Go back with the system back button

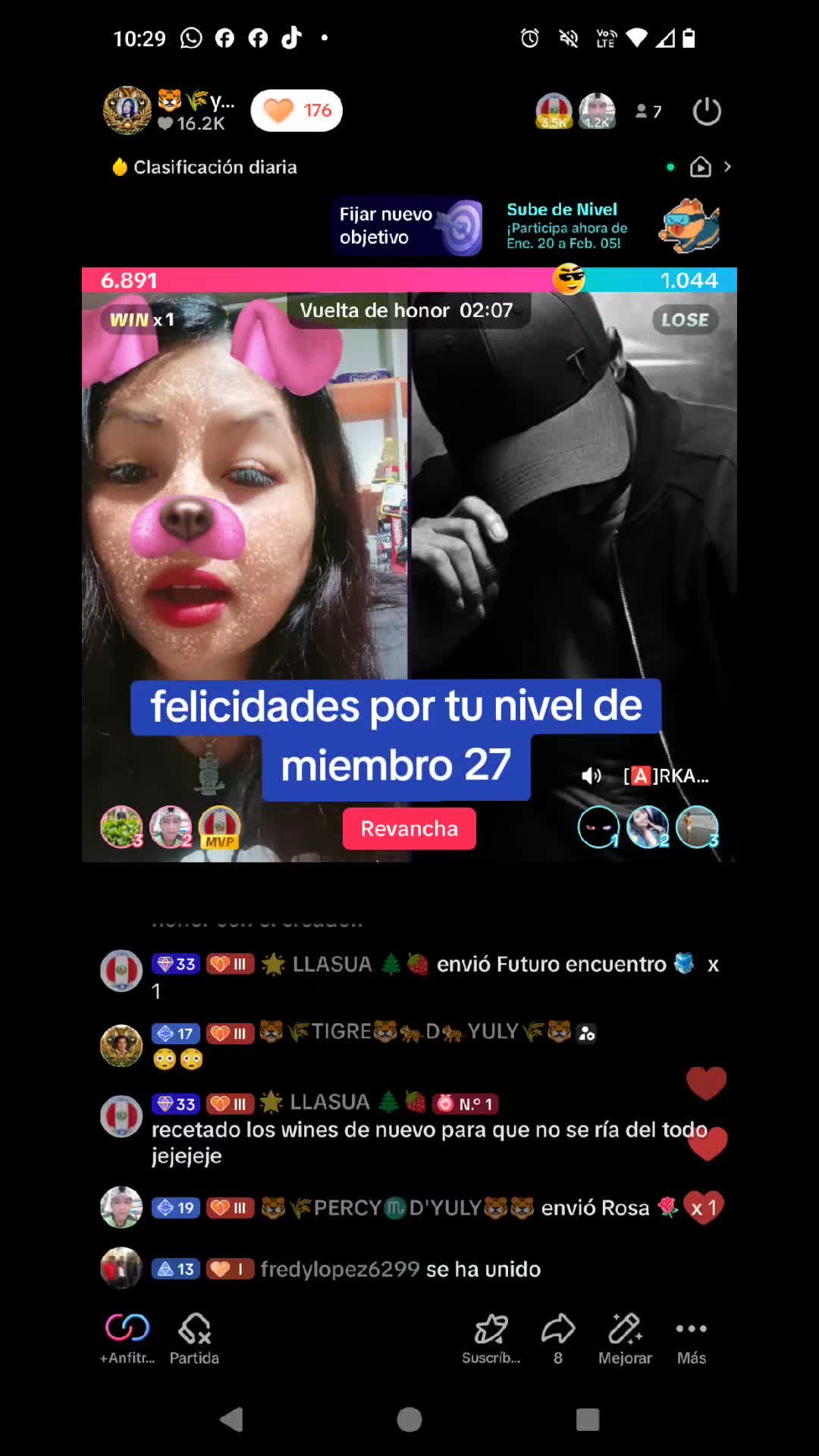point(231,1419)
